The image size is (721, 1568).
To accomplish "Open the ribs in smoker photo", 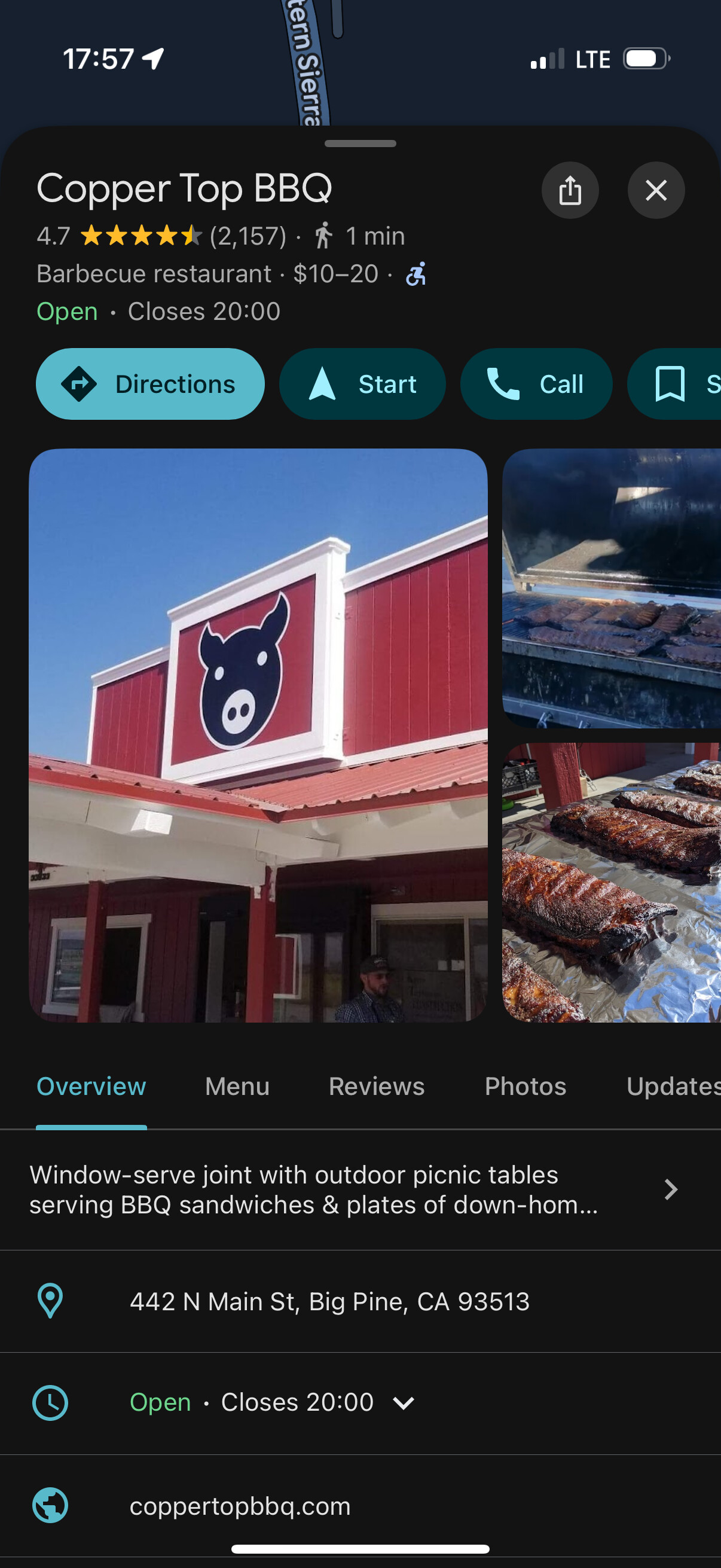I will pyautogui.click(x=612, y=588).
